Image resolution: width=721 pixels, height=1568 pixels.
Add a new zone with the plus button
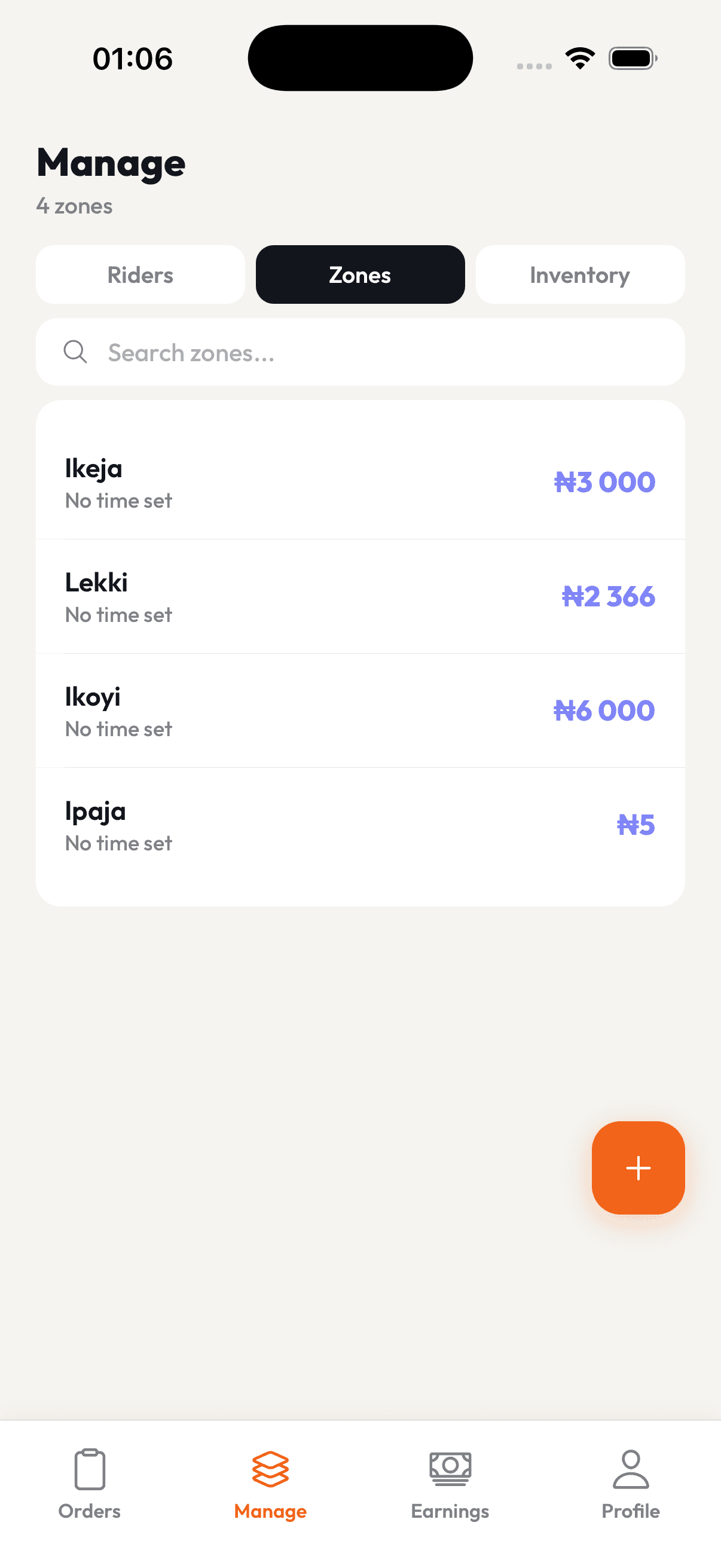(638, 1167)
